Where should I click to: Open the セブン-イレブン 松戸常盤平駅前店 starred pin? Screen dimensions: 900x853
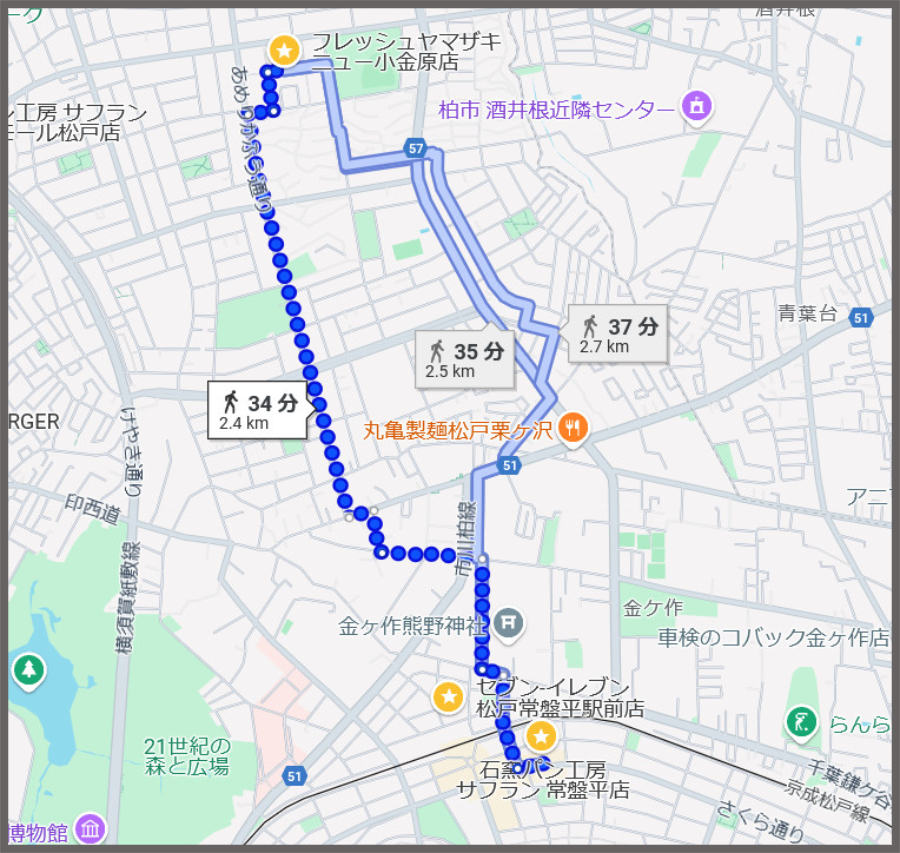[x=448, y=696]
